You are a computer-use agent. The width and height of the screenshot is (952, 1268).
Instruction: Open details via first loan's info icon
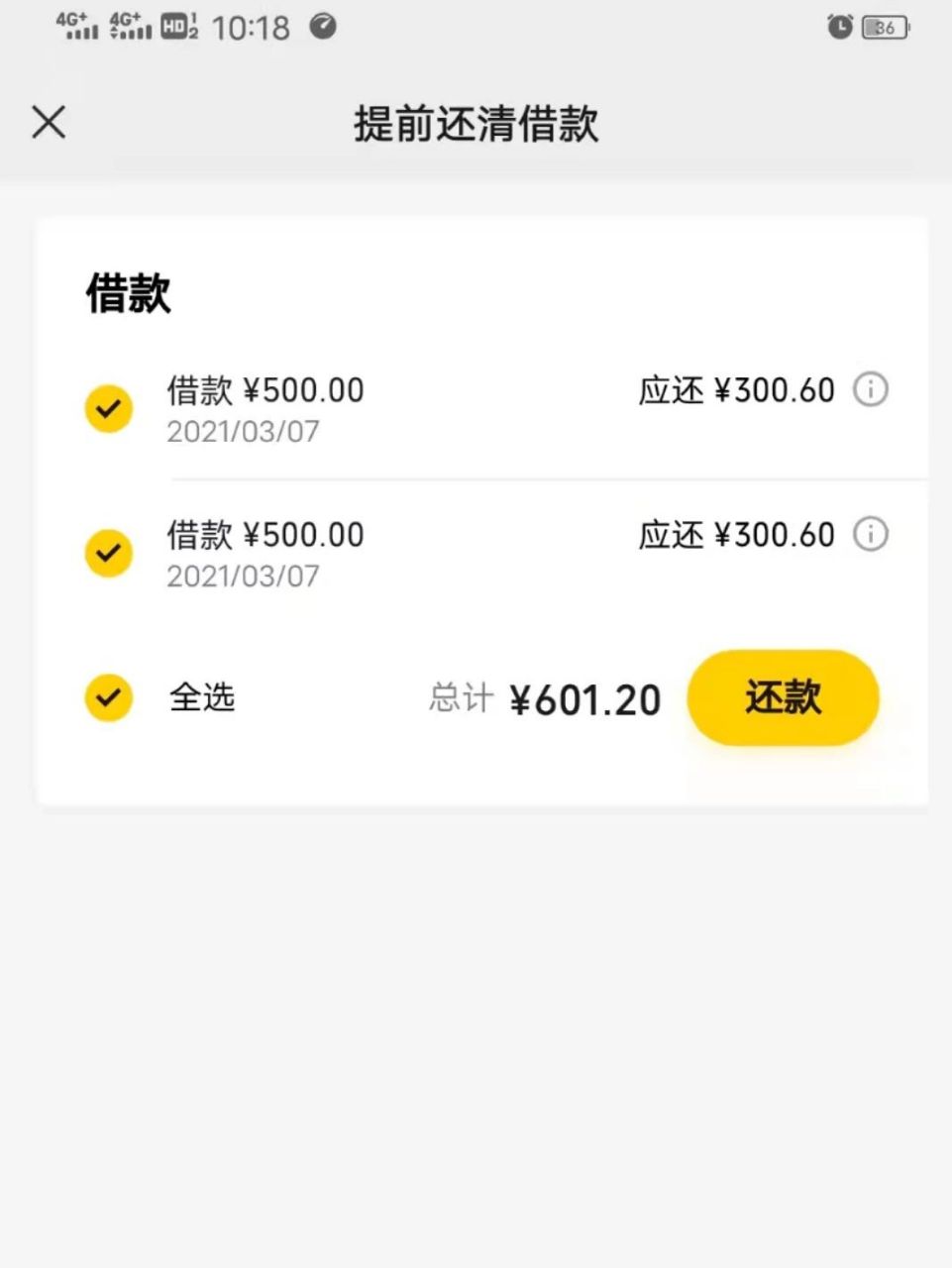tap(870, 390)
